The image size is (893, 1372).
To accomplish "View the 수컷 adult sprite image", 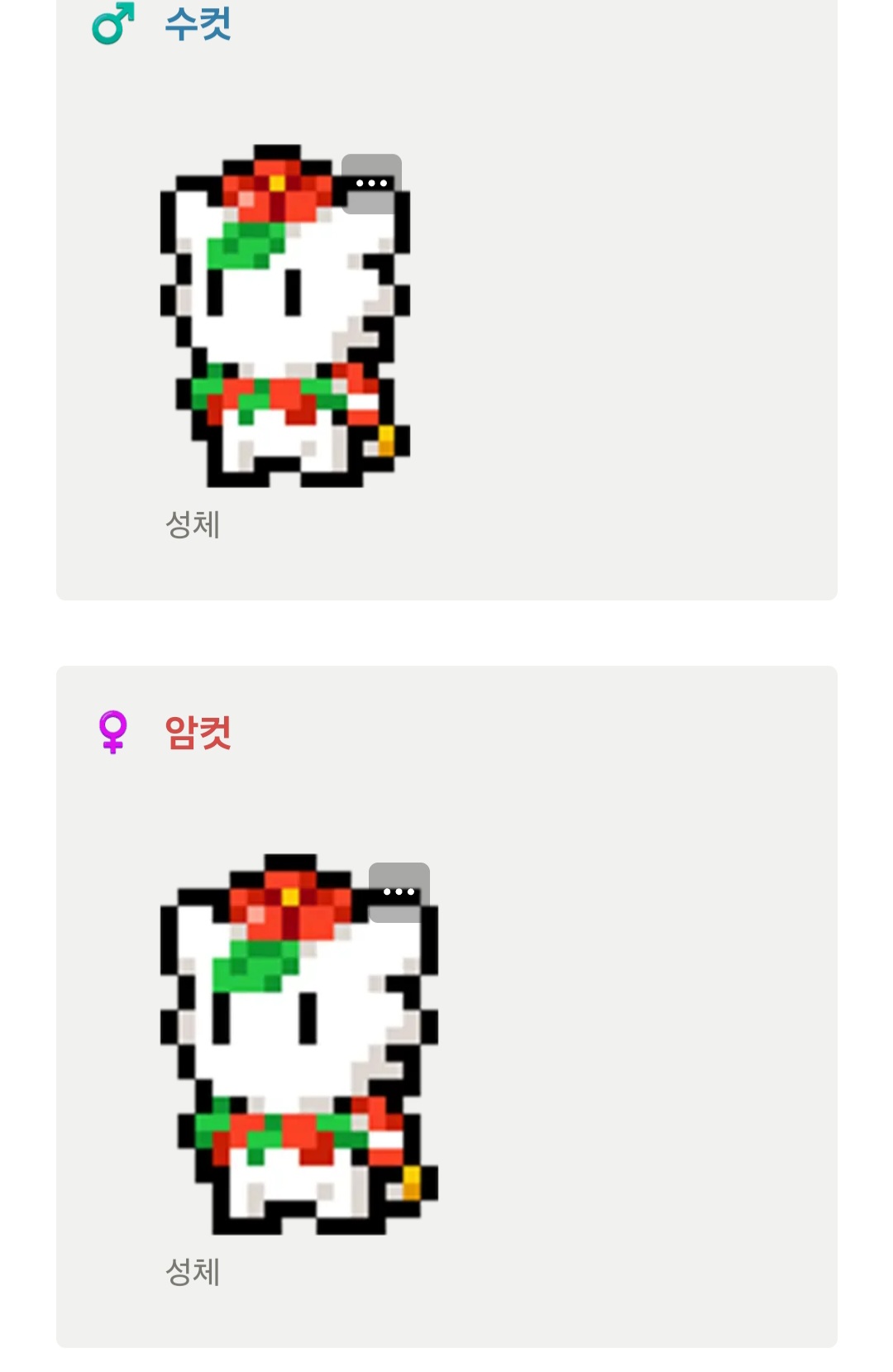I will pyautogui.click(x=284, y=316).
